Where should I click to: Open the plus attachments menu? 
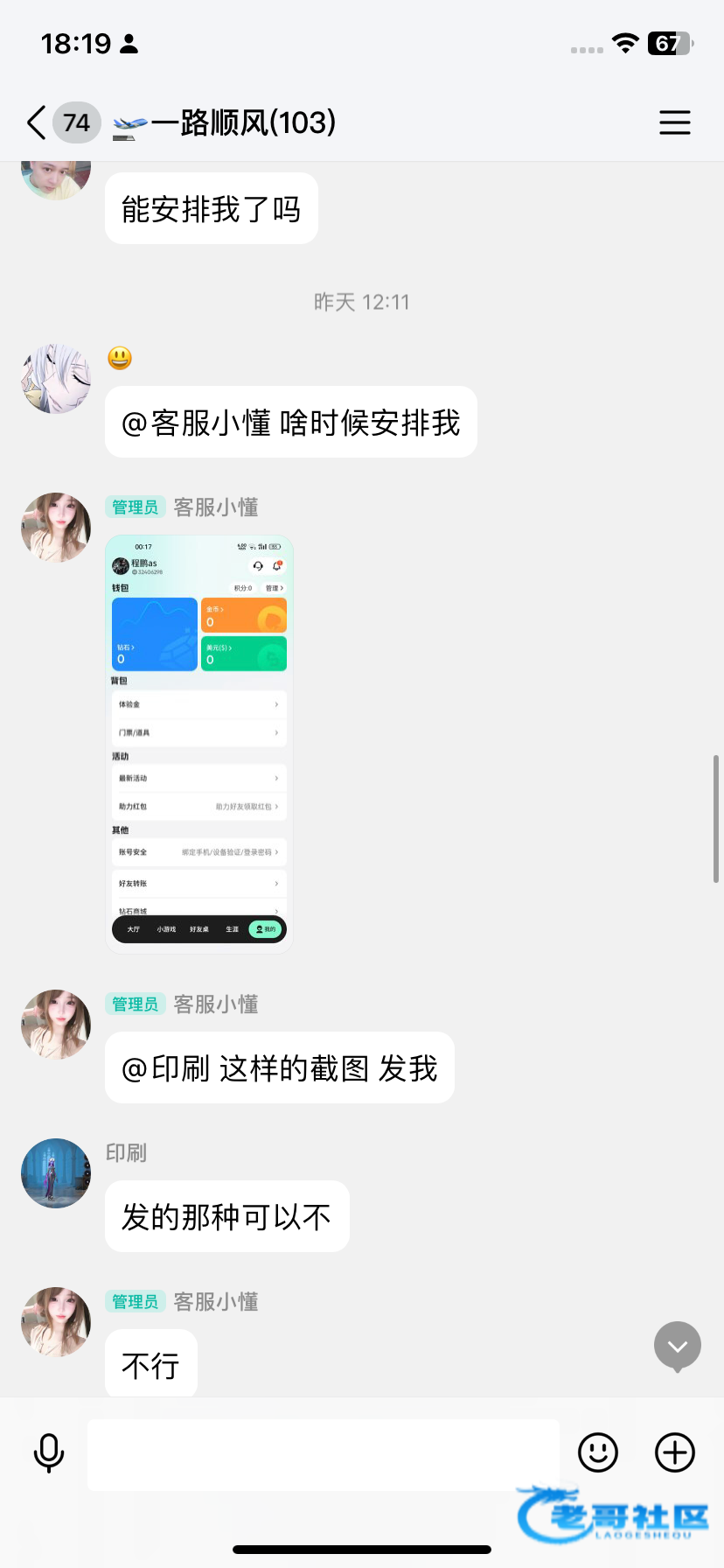coord(674,1453)
